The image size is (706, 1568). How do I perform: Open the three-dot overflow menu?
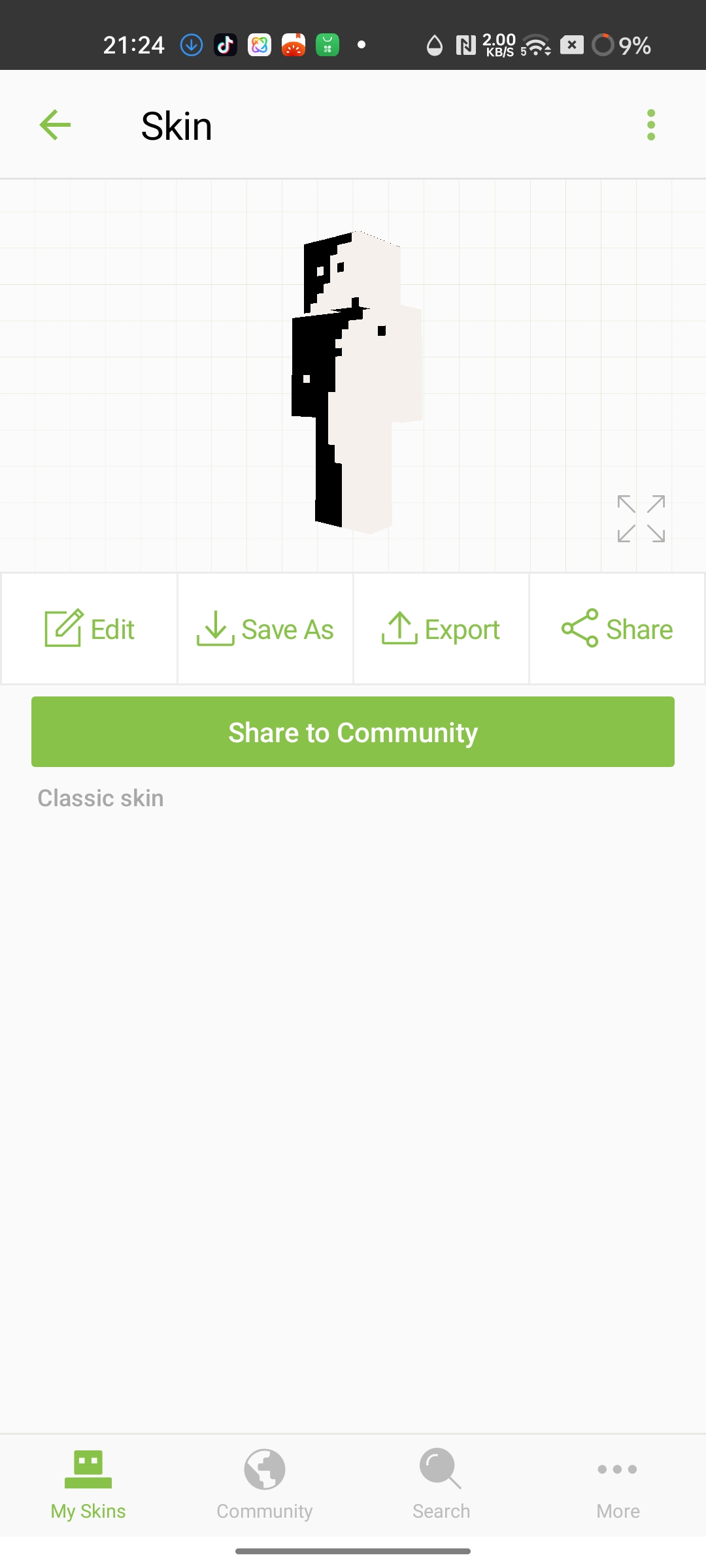[x=650, y=125]
